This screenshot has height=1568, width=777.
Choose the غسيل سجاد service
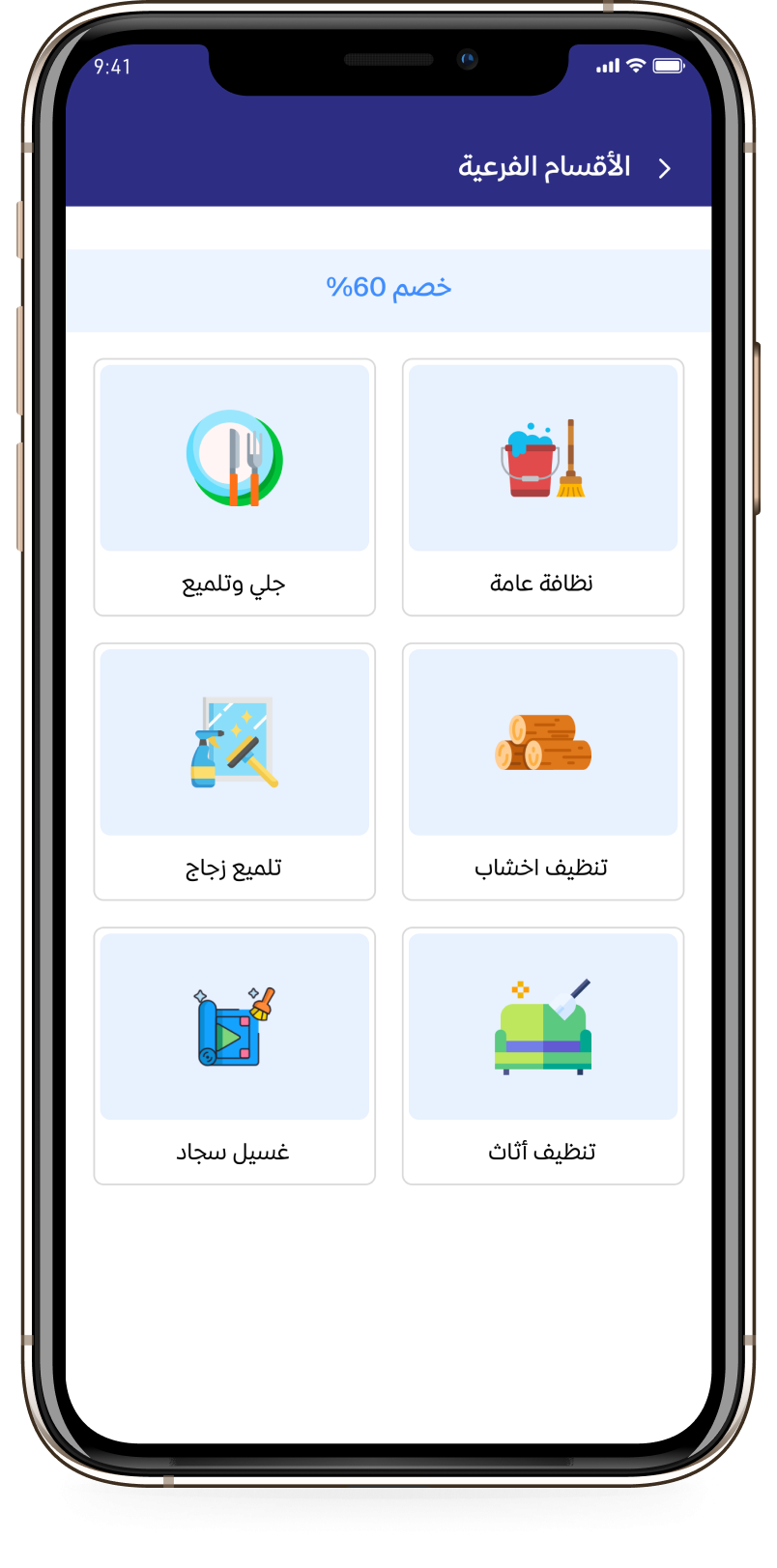[234, 1055]
